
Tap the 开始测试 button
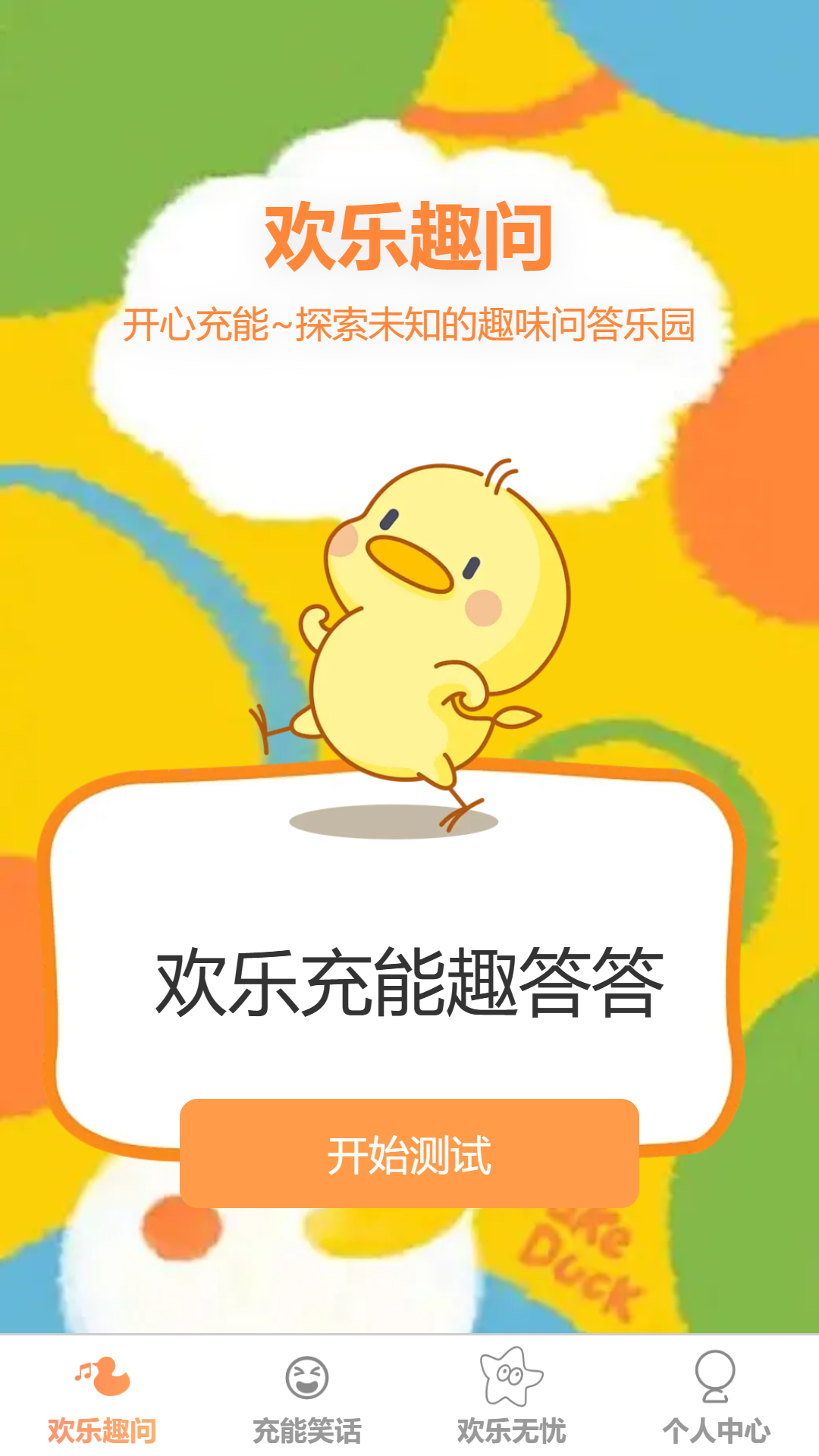[x=409, y=1153]
